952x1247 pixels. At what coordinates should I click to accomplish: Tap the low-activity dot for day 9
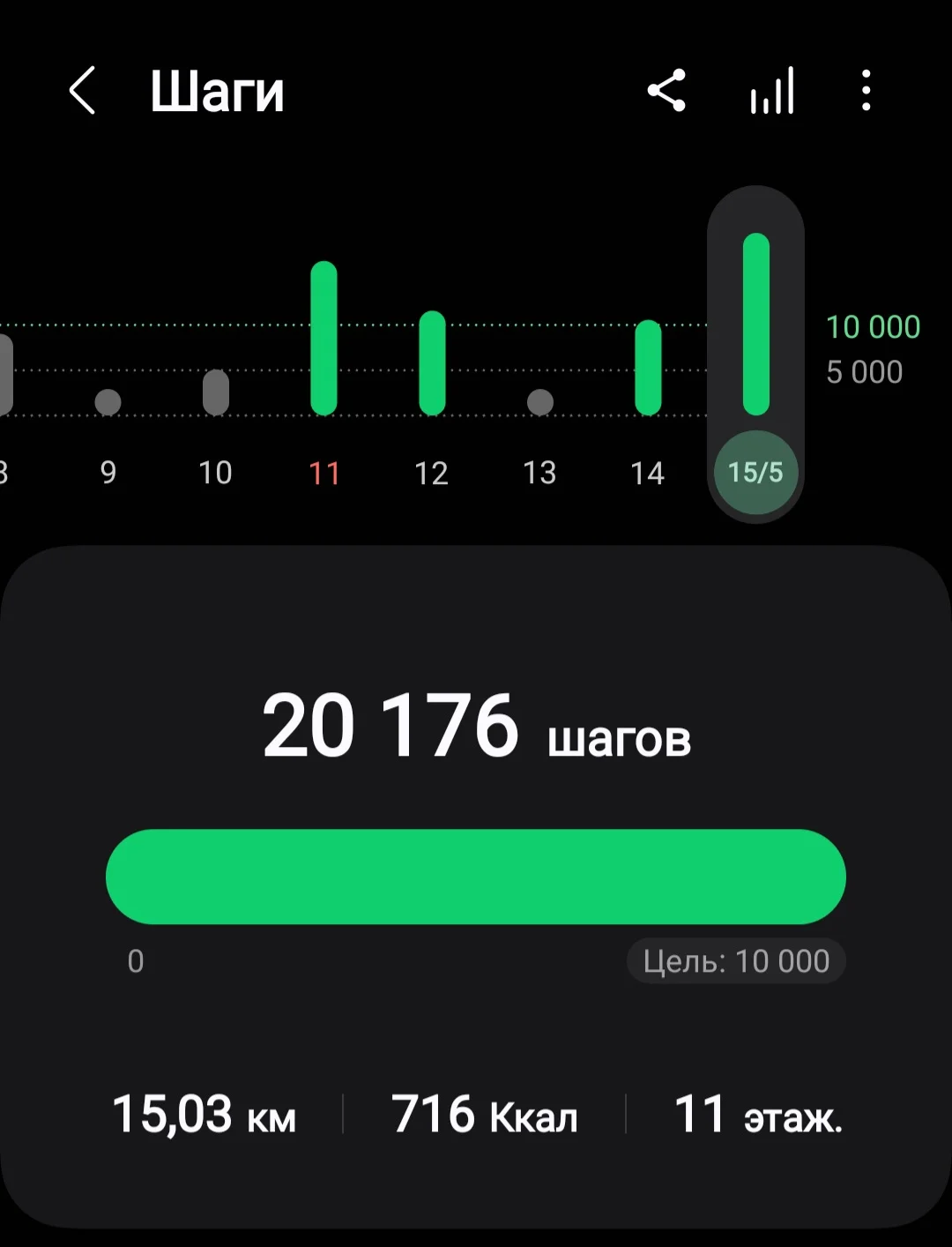(108, 401)
